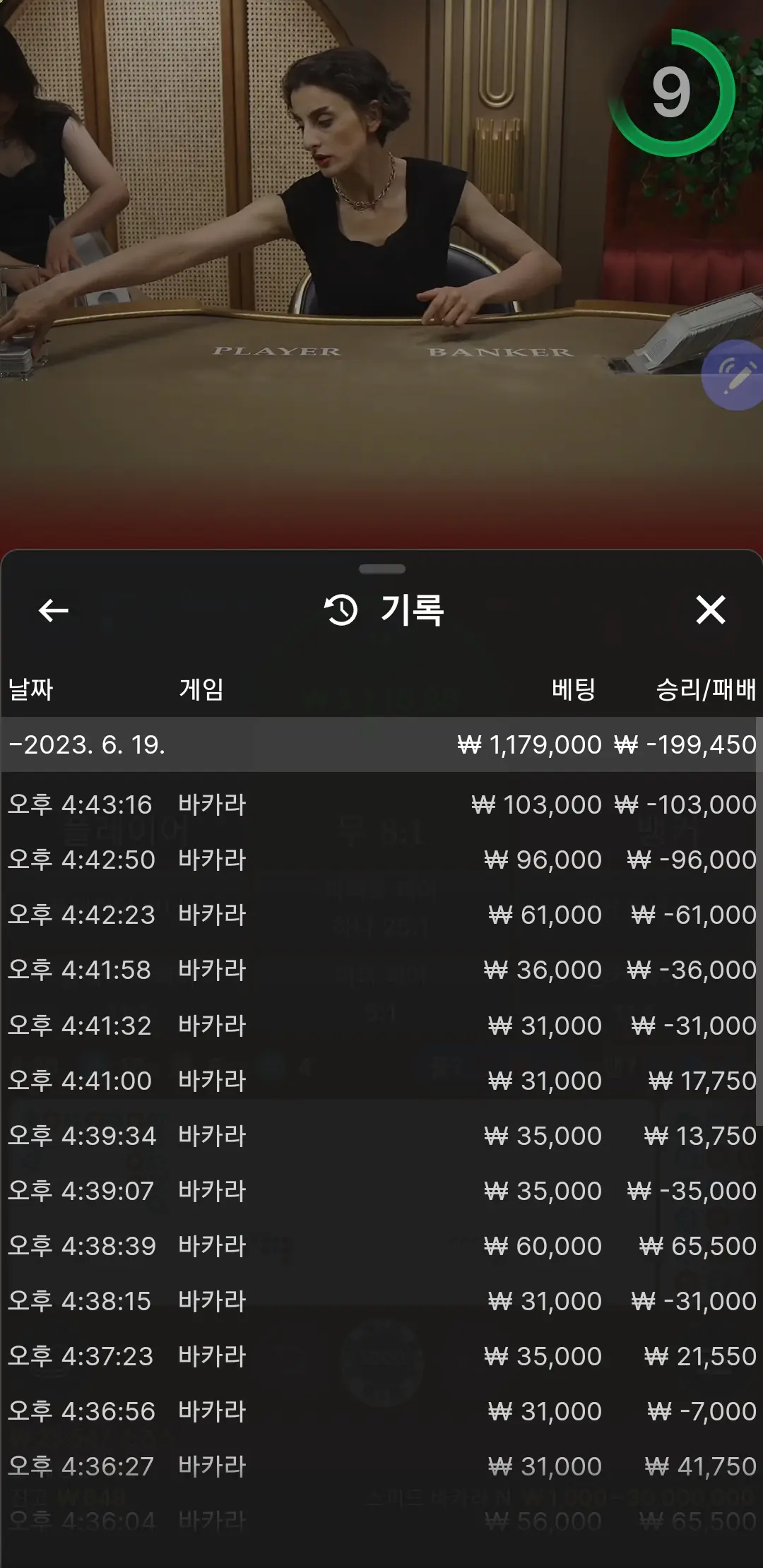Select the 오후 4:41:32 game entry
This screenshot has height=1568, width=763.
381,1025
